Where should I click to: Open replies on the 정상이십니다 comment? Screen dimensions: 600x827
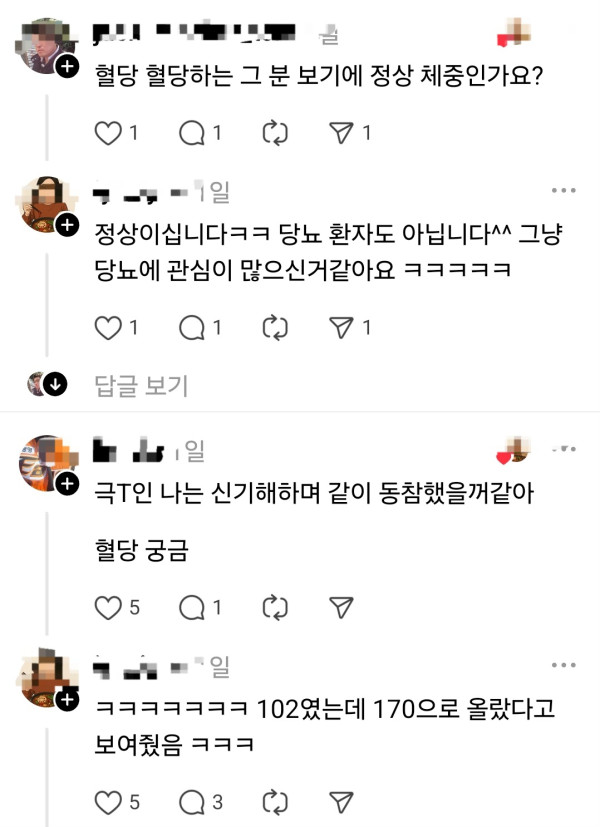coord(191,326)
